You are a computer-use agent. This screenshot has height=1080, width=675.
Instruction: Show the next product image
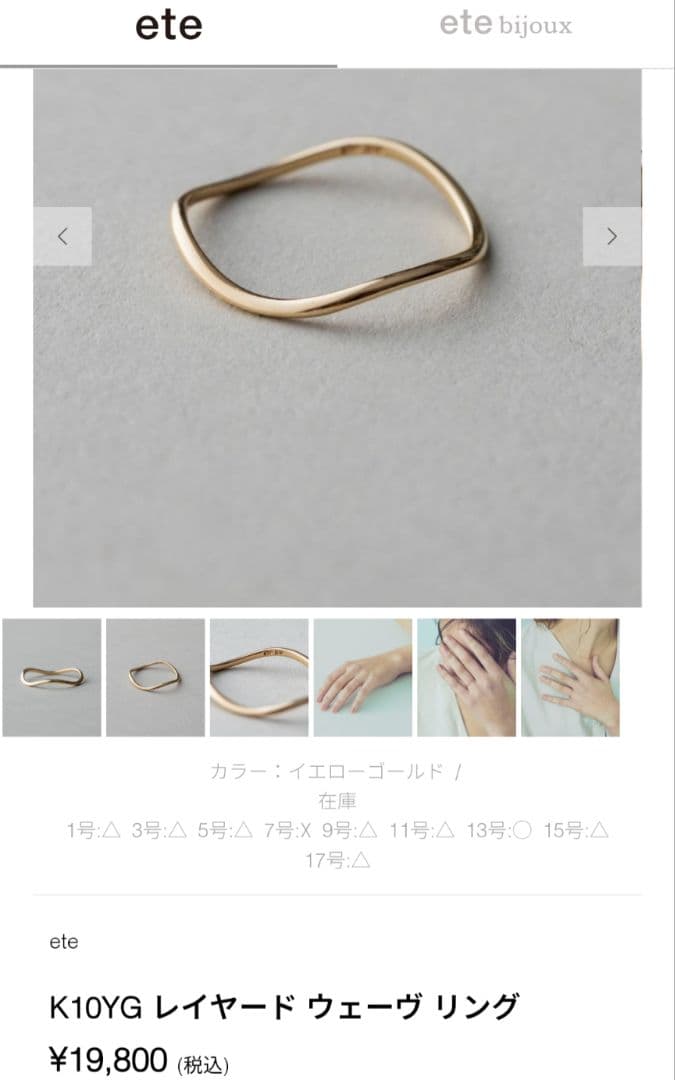pos(611,237)
